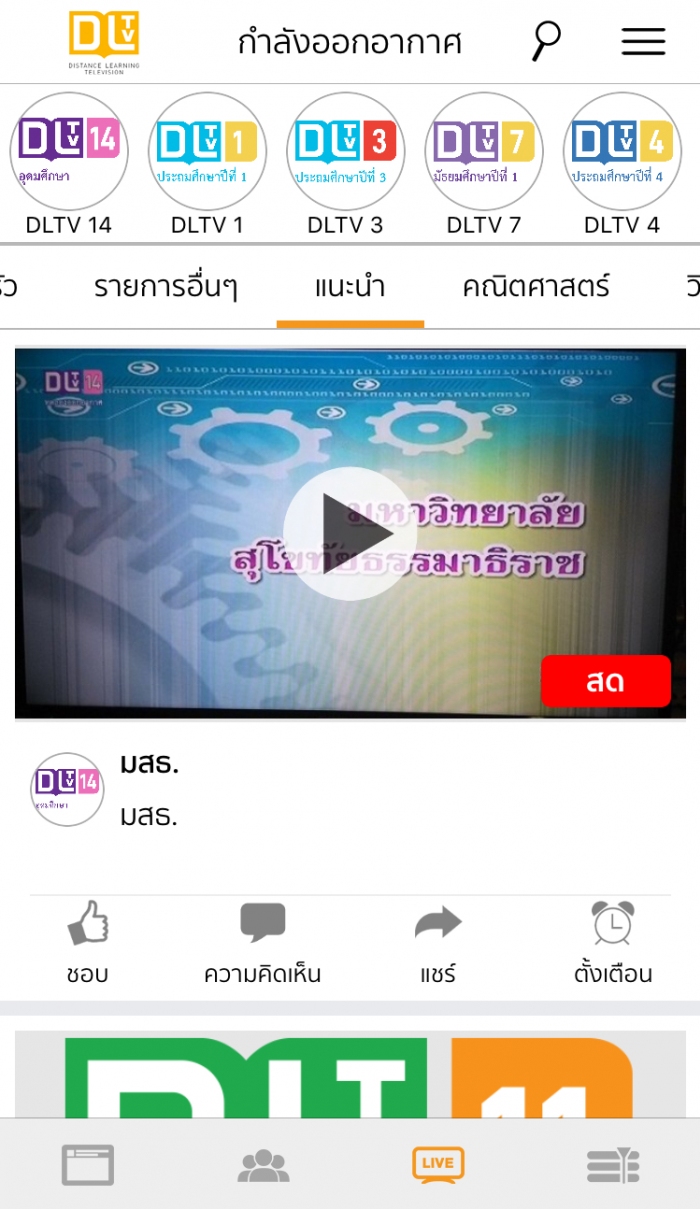Select the DLTV 7 channel

pos(484,152)
